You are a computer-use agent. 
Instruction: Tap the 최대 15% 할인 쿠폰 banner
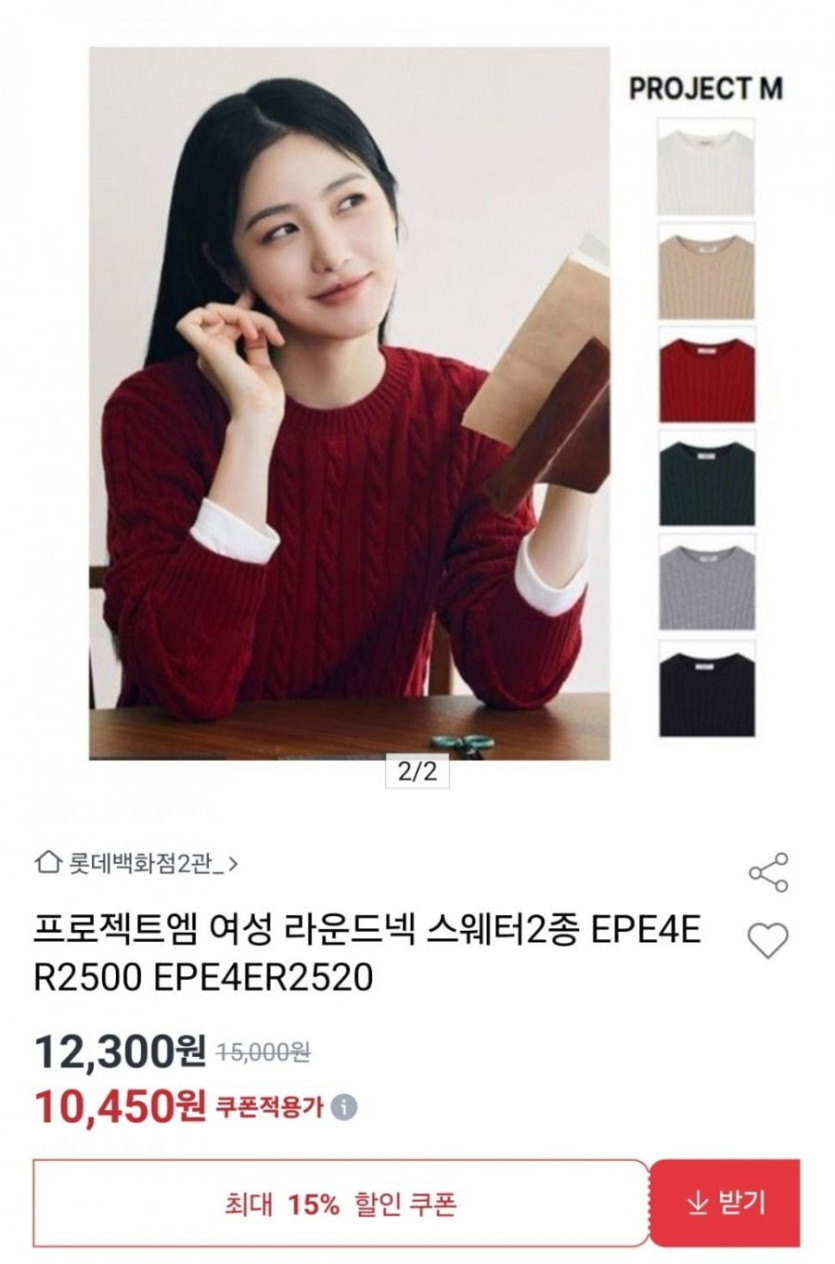coord(340,1203)
